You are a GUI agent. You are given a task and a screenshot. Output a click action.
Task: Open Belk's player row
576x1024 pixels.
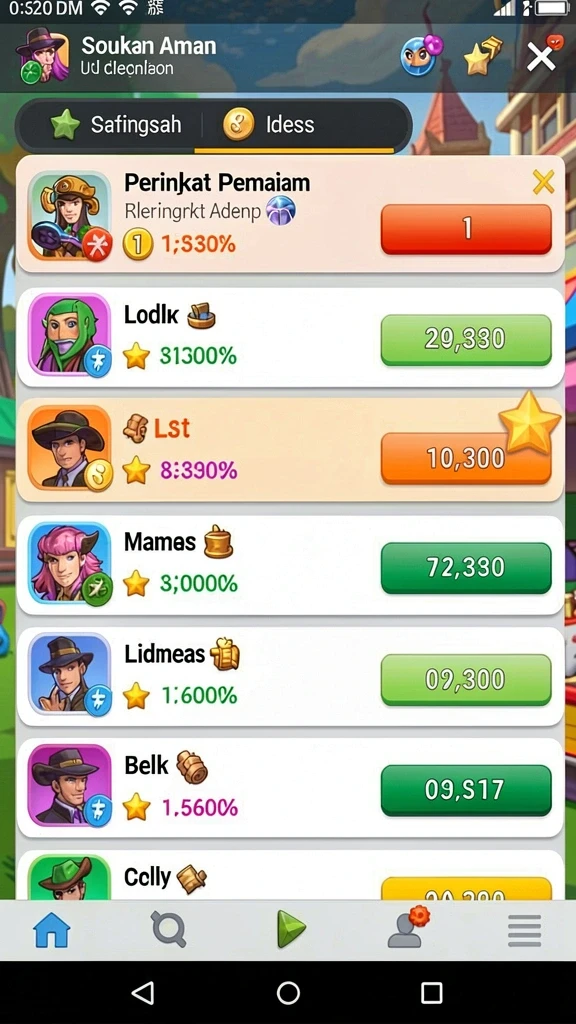[290, 788]
